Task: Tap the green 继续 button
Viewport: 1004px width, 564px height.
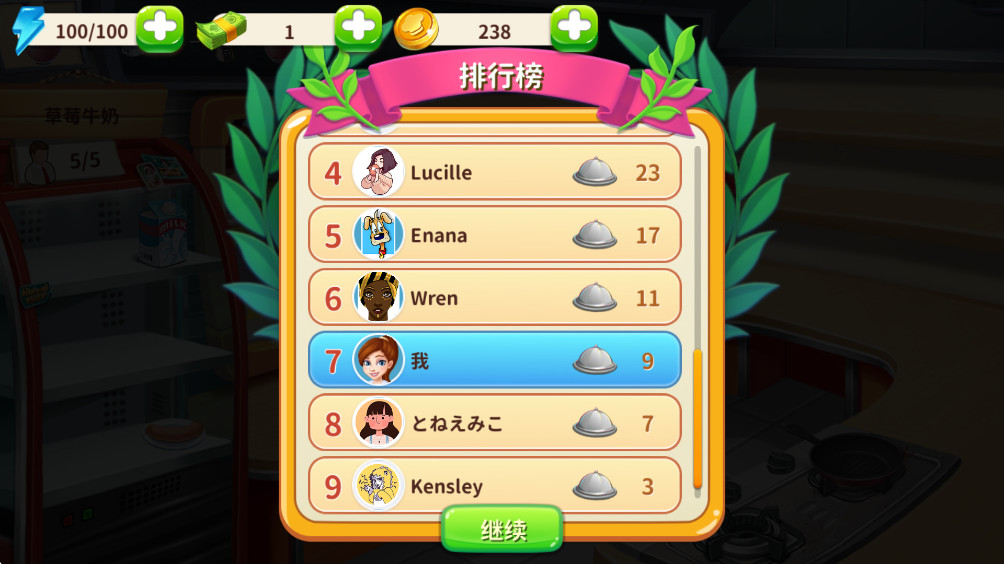Action: [502, 529]
